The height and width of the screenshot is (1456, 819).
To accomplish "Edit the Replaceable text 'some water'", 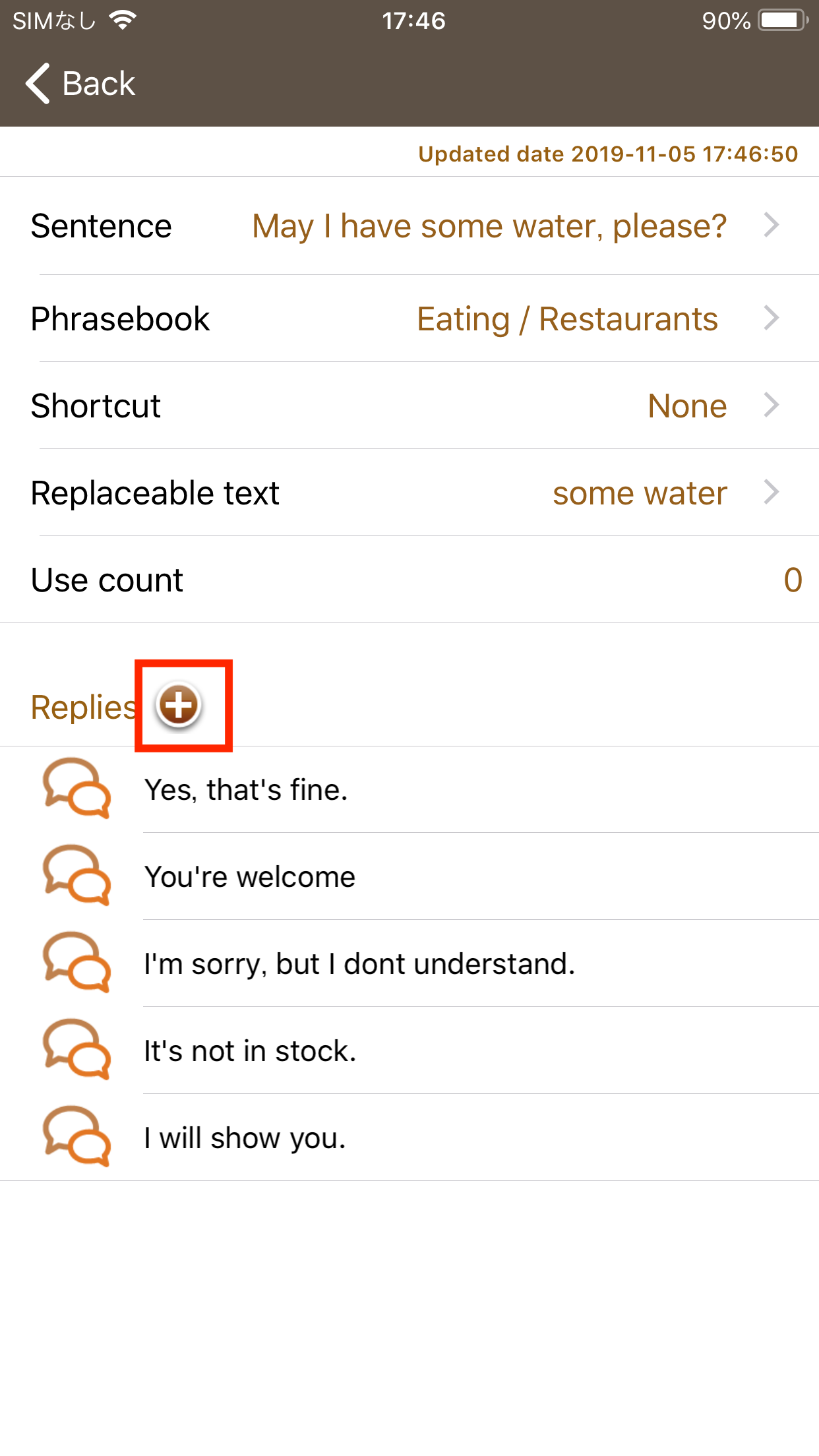I will pyautogui.click(x=409, y=493).
